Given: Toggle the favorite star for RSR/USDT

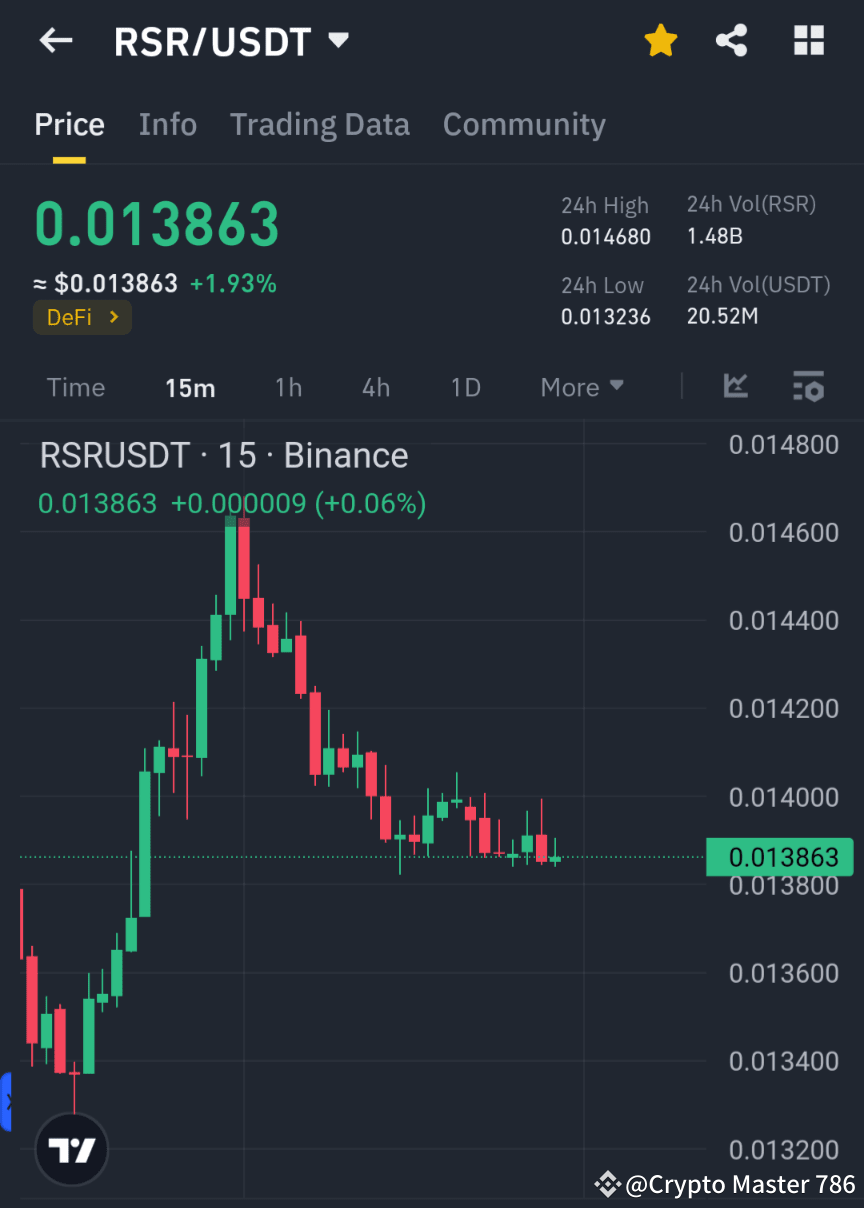Looking at the screenshot, I should [x=660, y=40].
